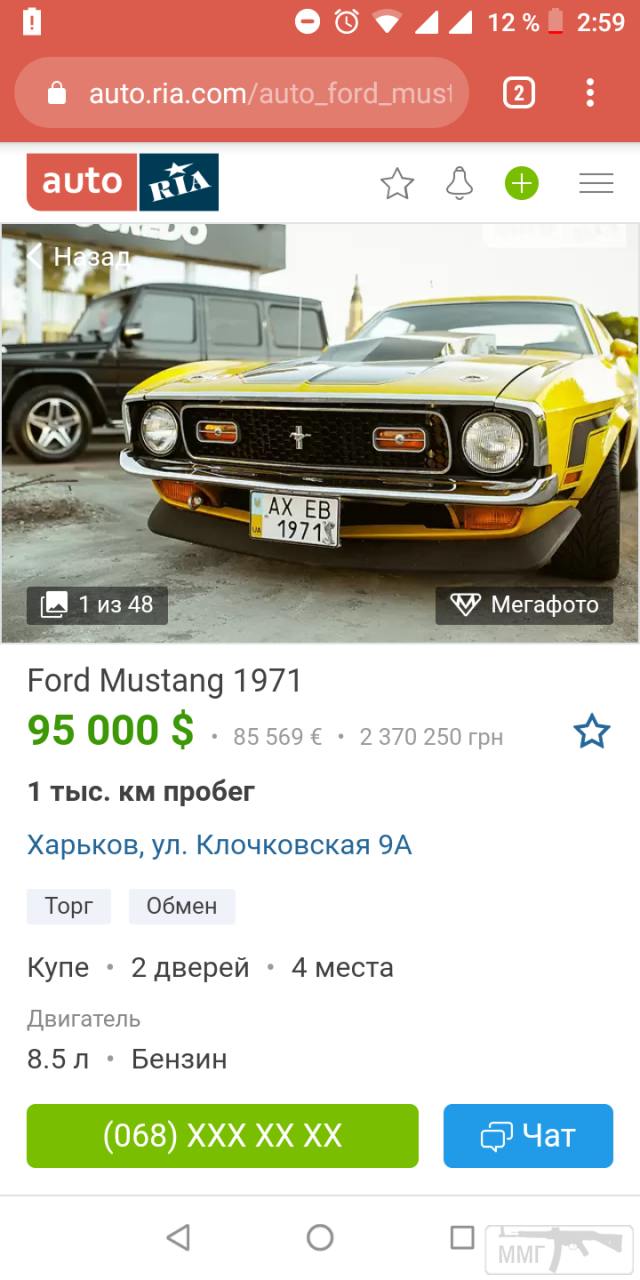Reveal the seller's phone number (068)
Viewport: 640px width, 1280px height.
[222, 1136]
